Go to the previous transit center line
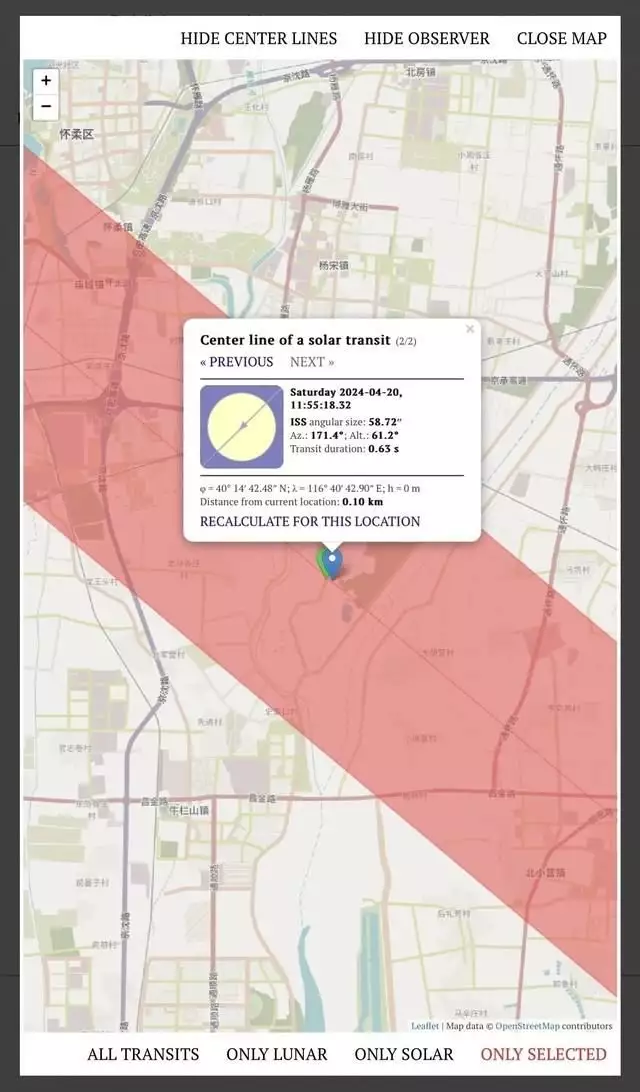Viewport: 640px width, 1092px height. point(236,362)
